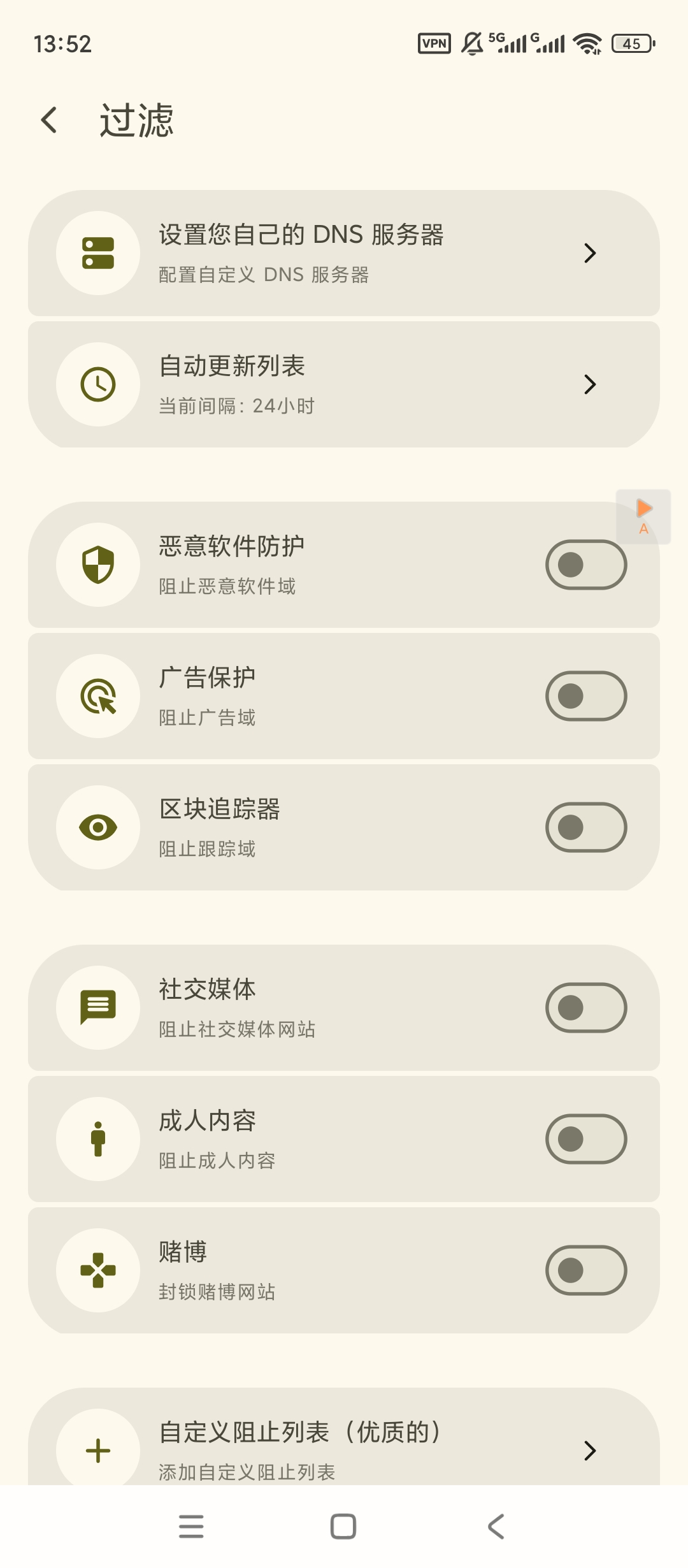The image size is (688, 1568).
Task: Enable the 恶意软件防护 toggle
Action: click(585, 565)
